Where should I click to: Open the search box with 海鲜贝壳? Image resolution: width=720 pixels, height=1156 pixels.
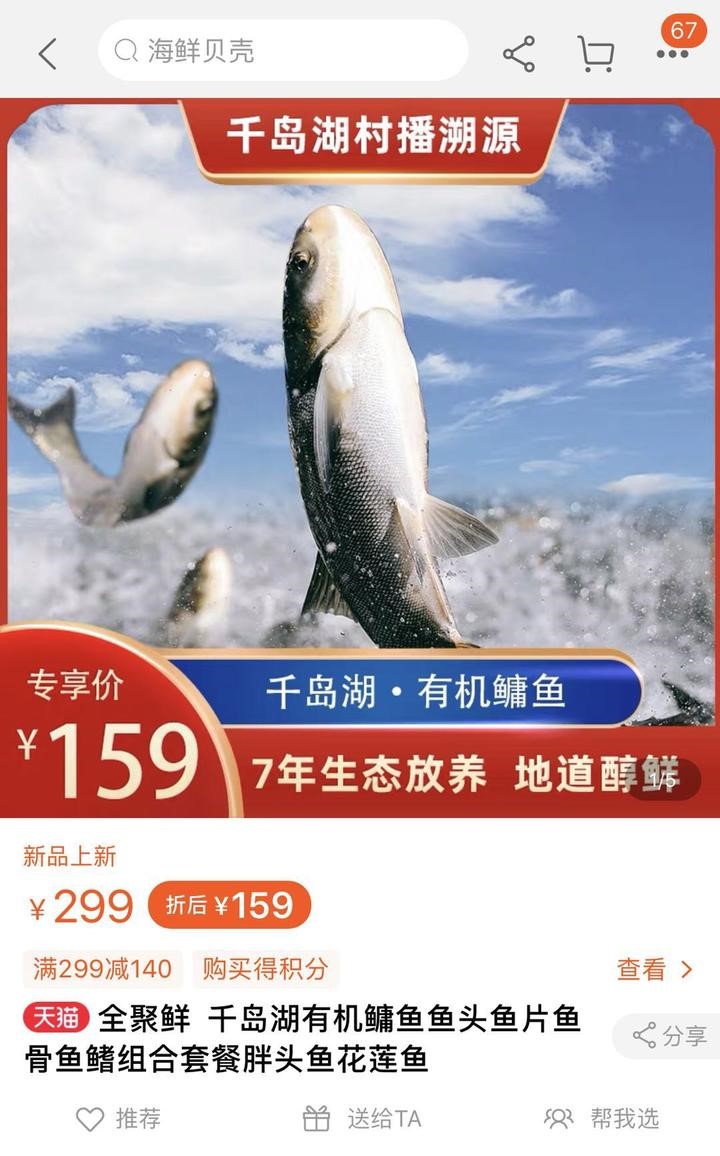coord(283,50)
